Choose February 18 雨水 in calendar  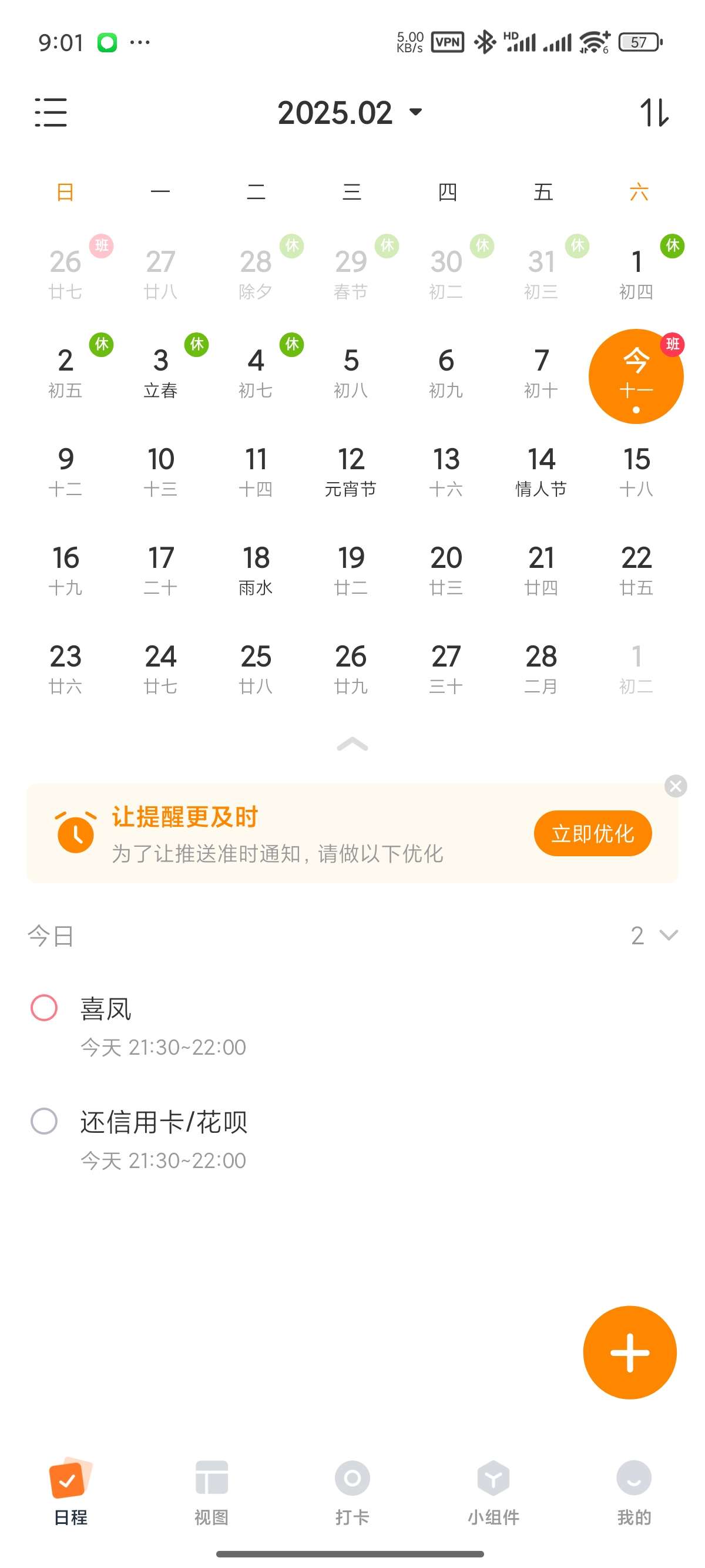tap(256, 569)
